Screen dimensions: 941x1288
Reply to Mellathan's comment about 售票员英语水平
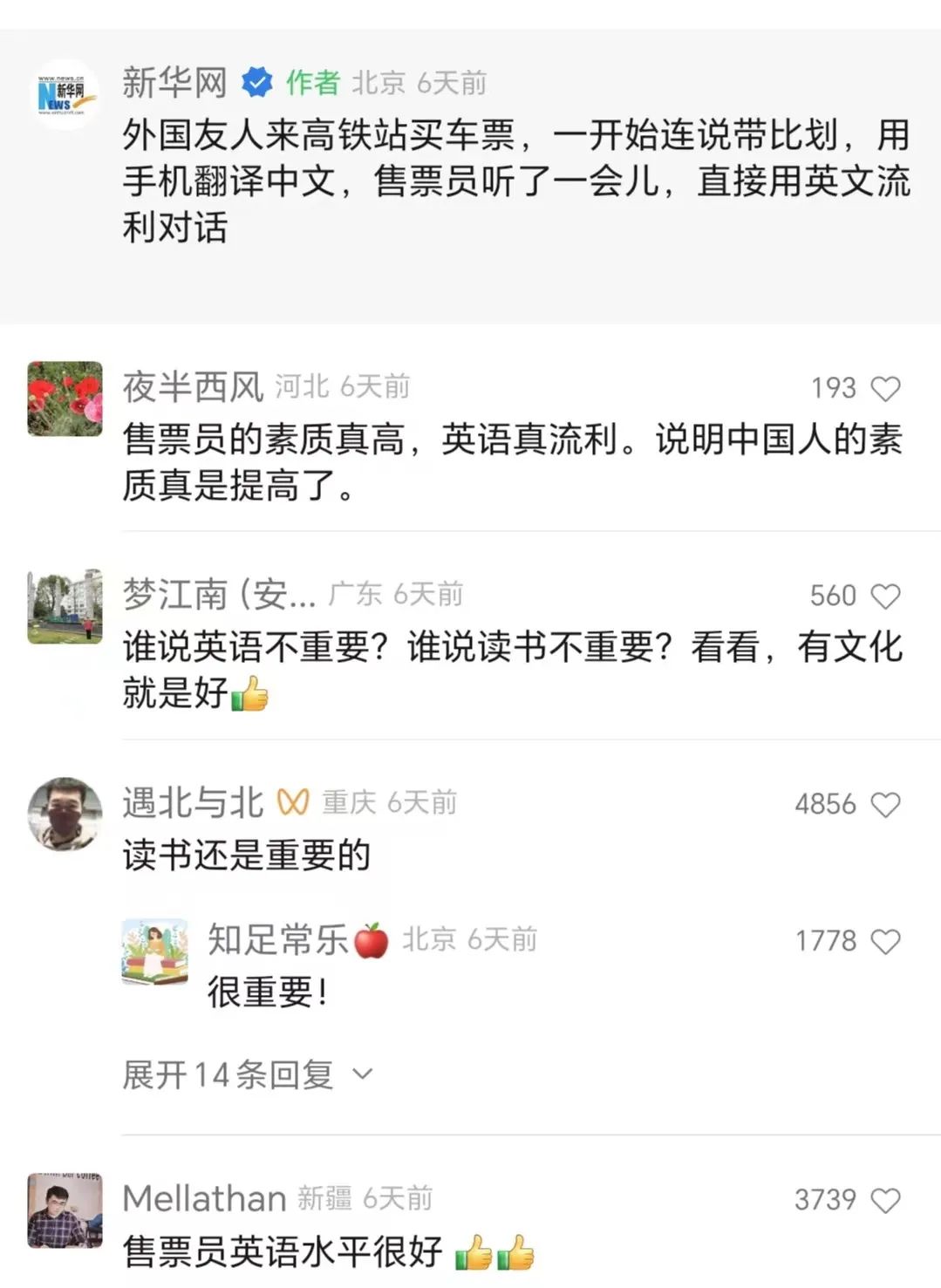click(283, 1252)
